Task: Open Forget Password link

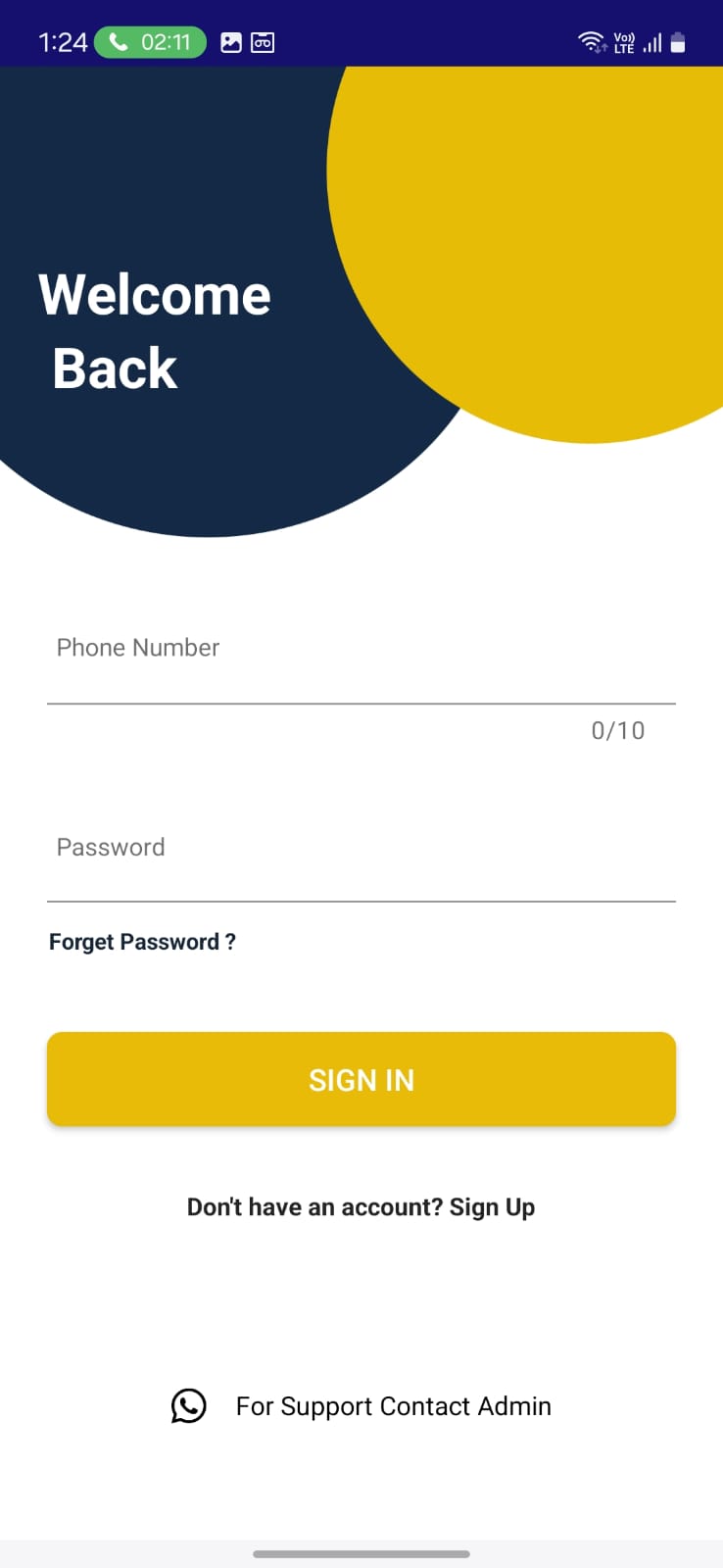Action: 142,942
